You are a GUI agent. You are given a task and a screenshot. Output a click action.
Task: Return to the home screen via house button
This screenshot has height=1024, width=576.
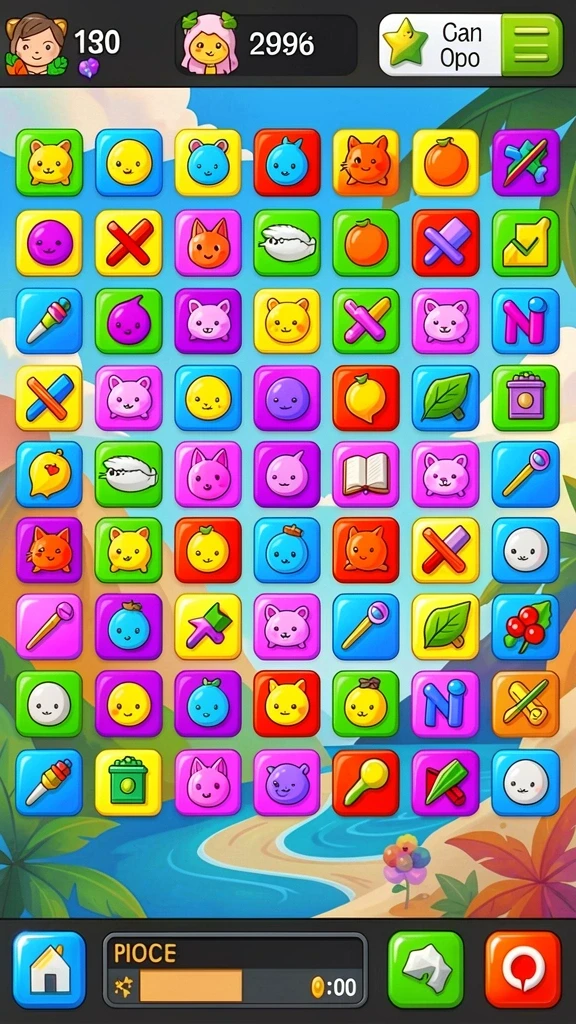49,969
